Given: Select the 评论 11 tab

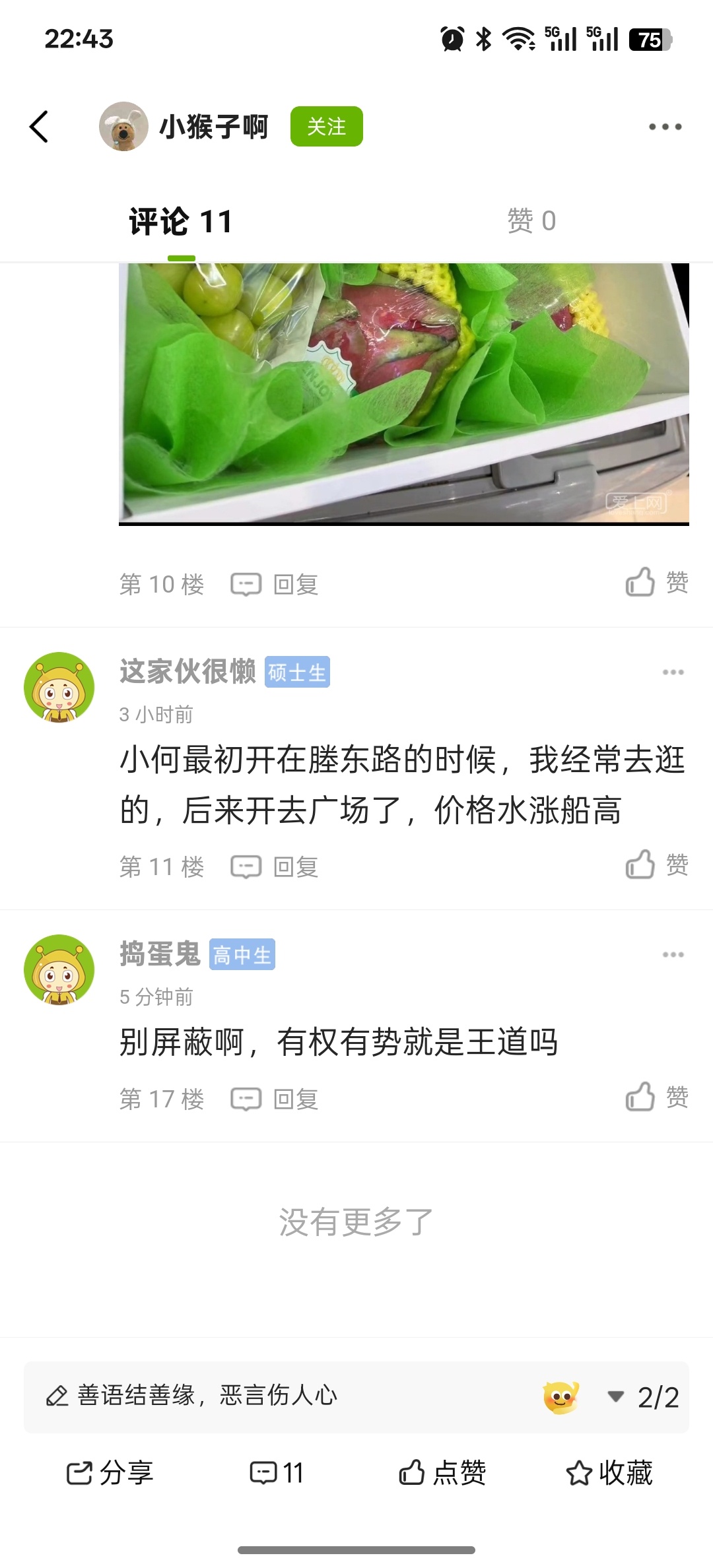Looking at the screenshot, I should [181, 221].
